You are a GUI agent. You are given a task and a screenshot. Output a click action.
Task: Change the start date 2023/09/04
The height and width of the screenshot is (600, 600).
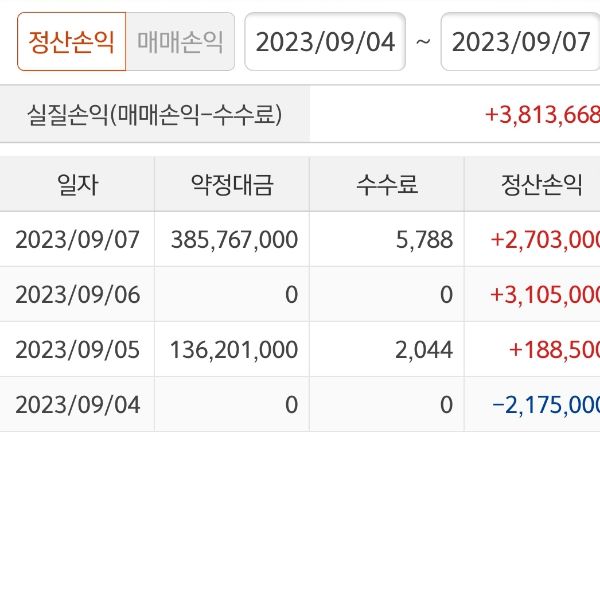pyautogui.click(x=325, y=42)
